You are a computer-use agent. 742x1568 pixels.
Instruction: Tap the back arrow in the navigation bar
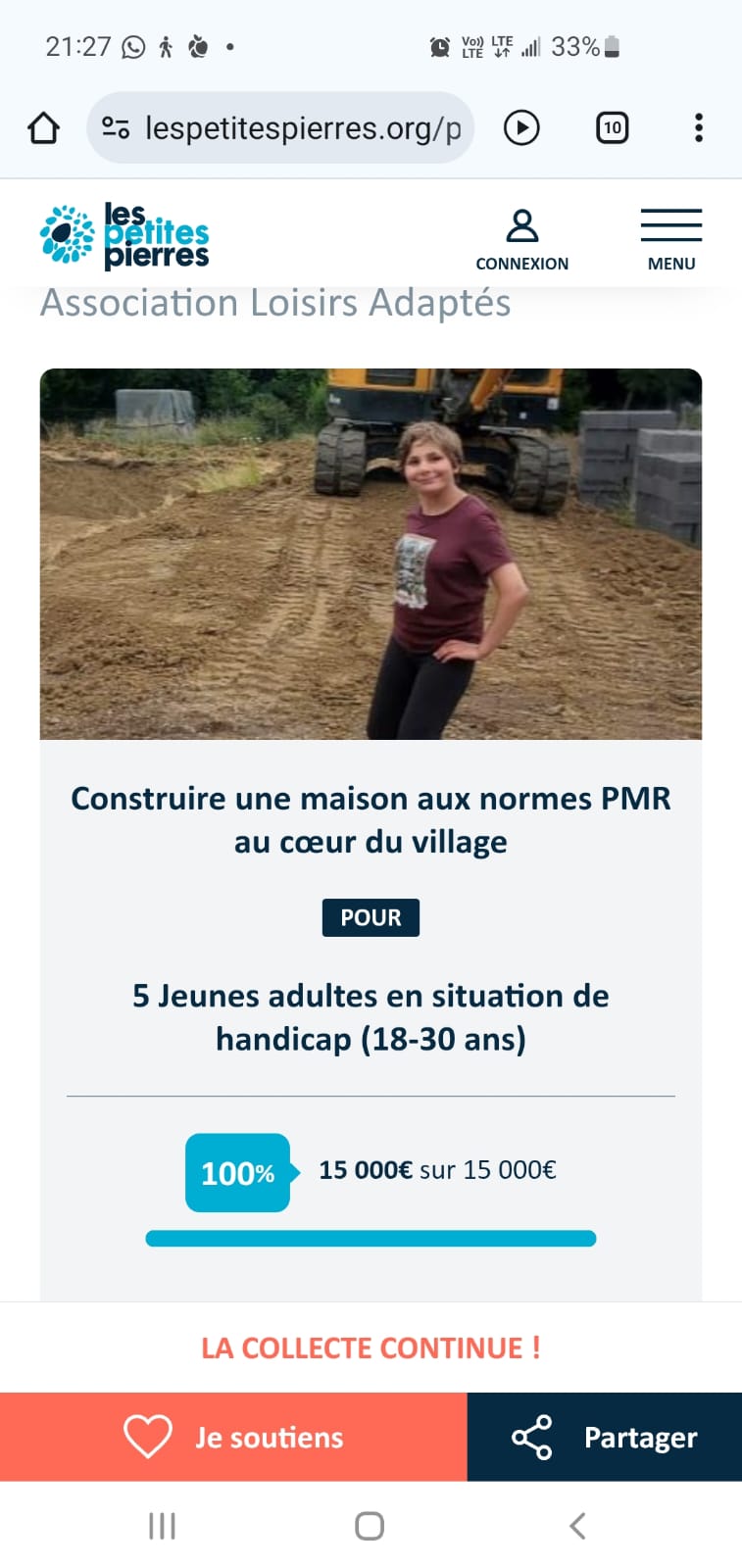[x=577, y=1525]
